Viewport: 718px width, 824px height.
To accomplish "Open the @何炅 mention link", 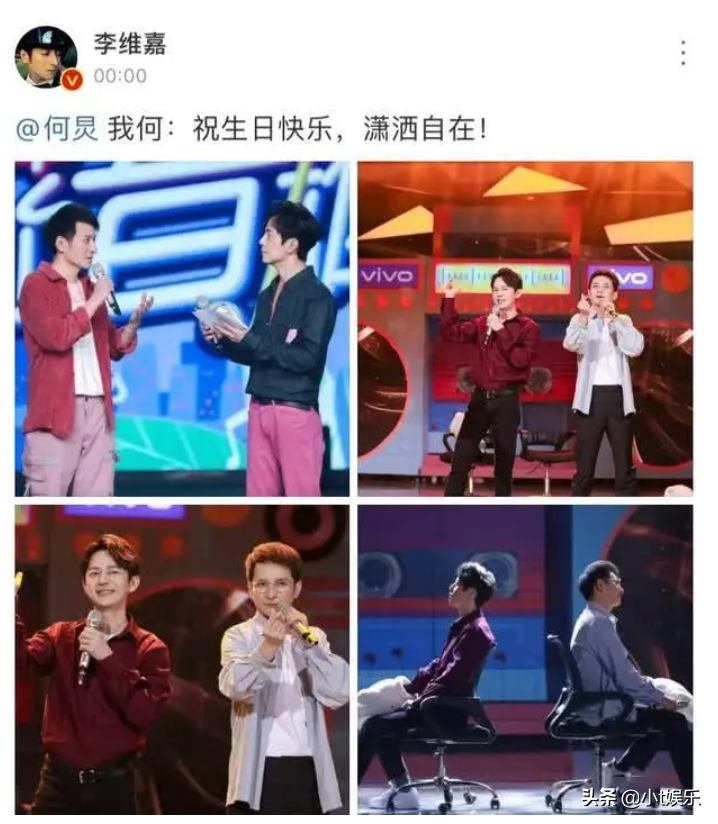I will click(x=56, y=129).
